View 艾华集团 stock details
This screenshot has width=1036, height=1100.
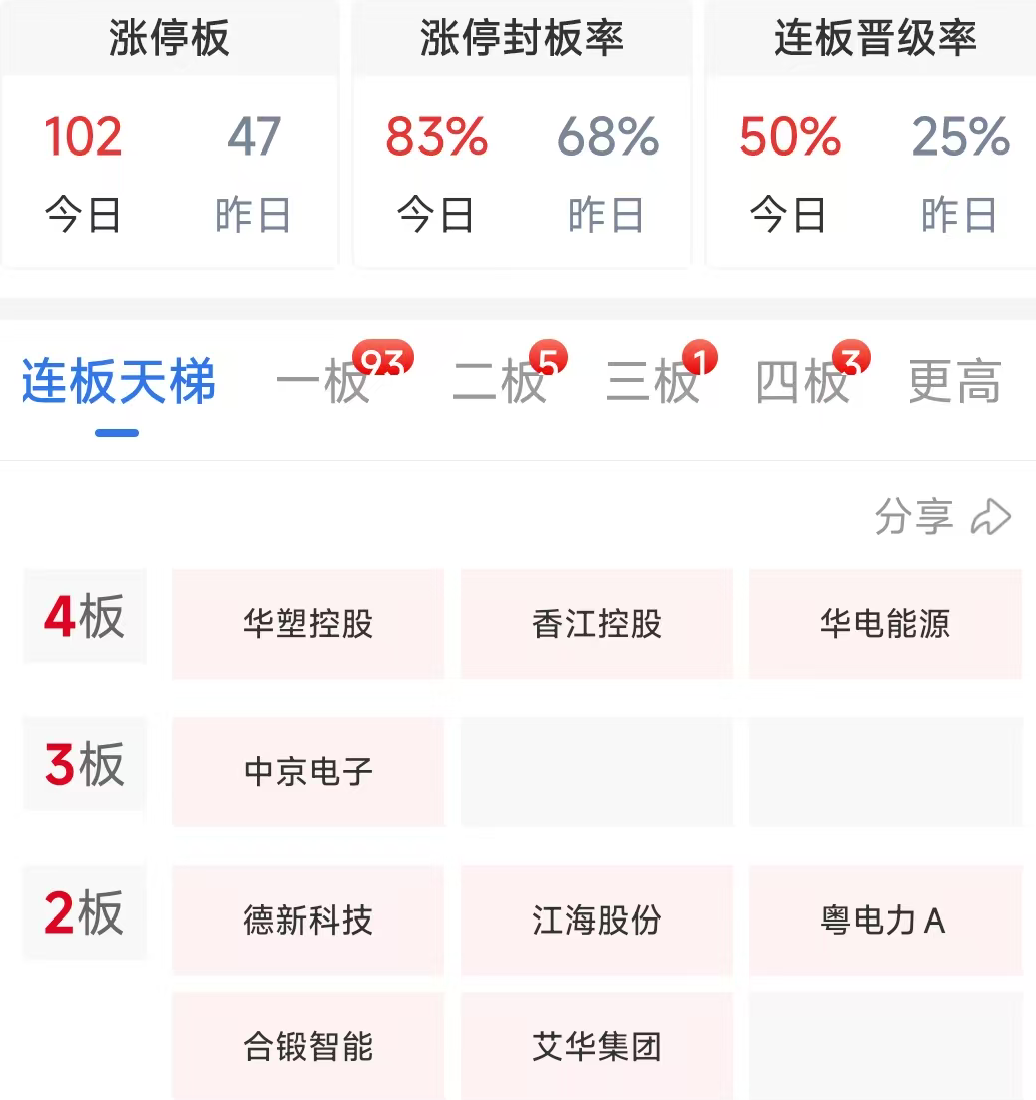pyautogui.click(x=597, y=1046)
